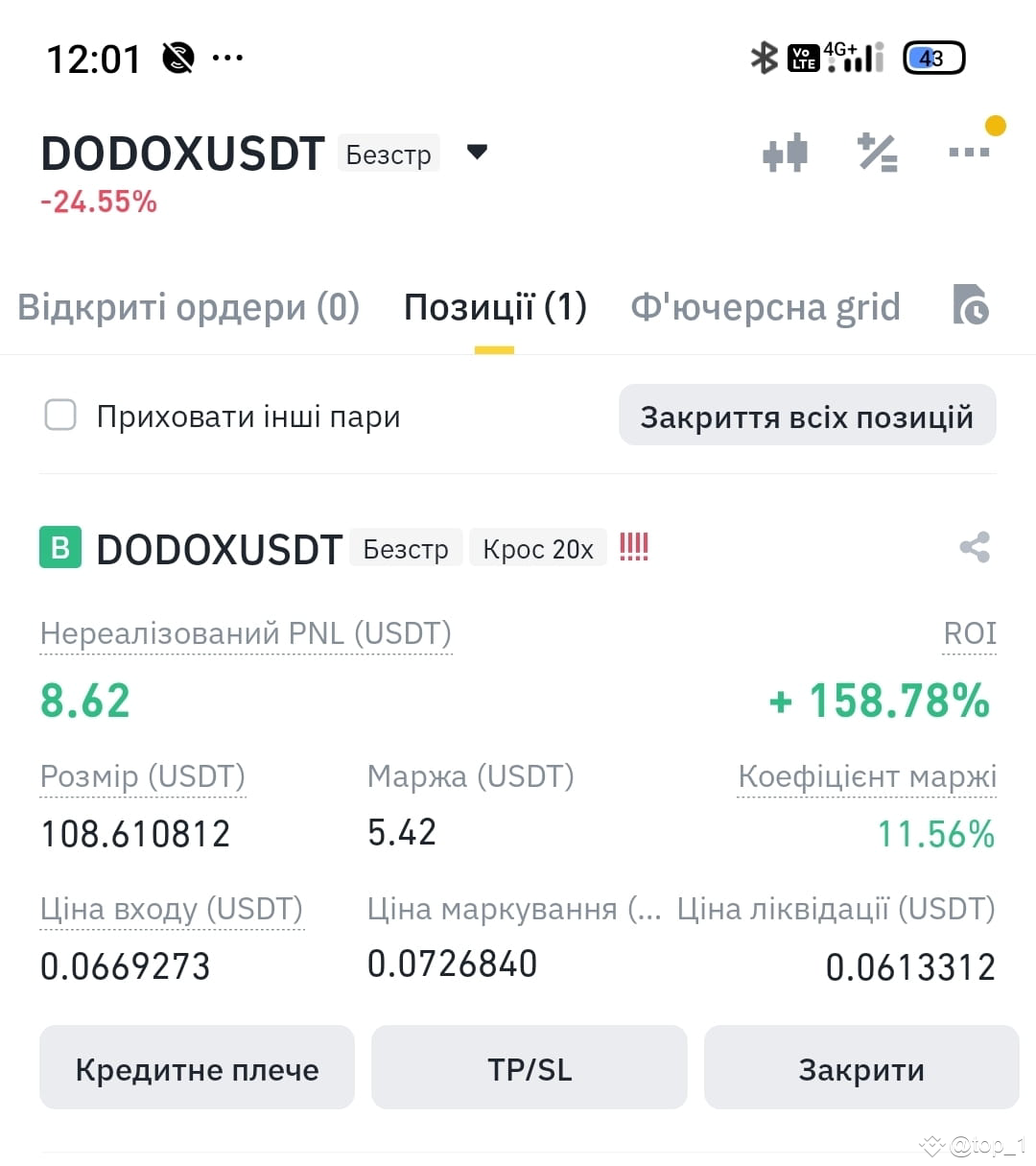Screen dimensions: 1036x1166
Task: Open Крос 20x margin mode selector
Action: [537, 547]
